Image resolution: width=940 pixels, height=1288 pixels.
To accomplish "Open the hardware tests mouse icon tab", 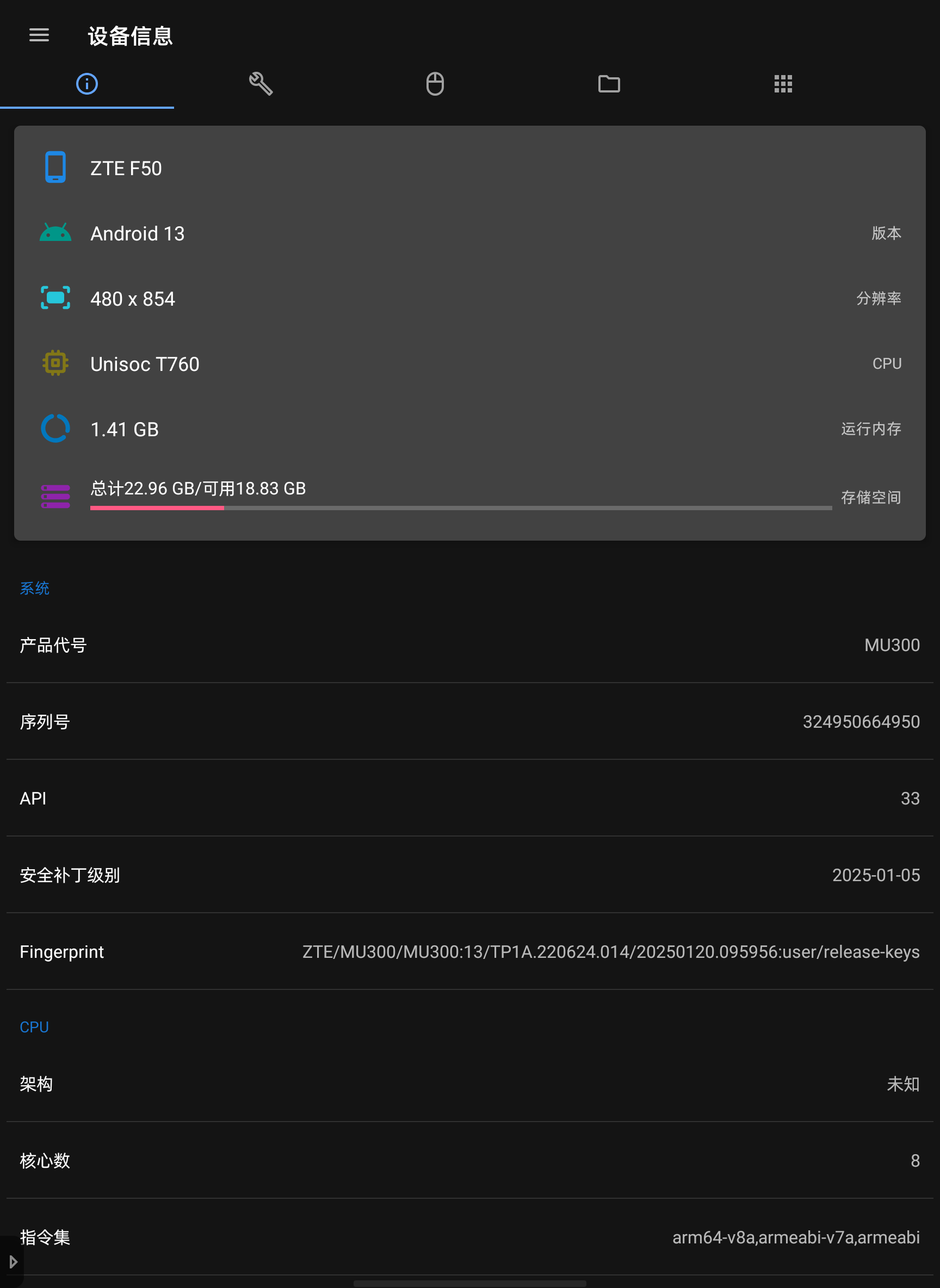I will point(435,83).
